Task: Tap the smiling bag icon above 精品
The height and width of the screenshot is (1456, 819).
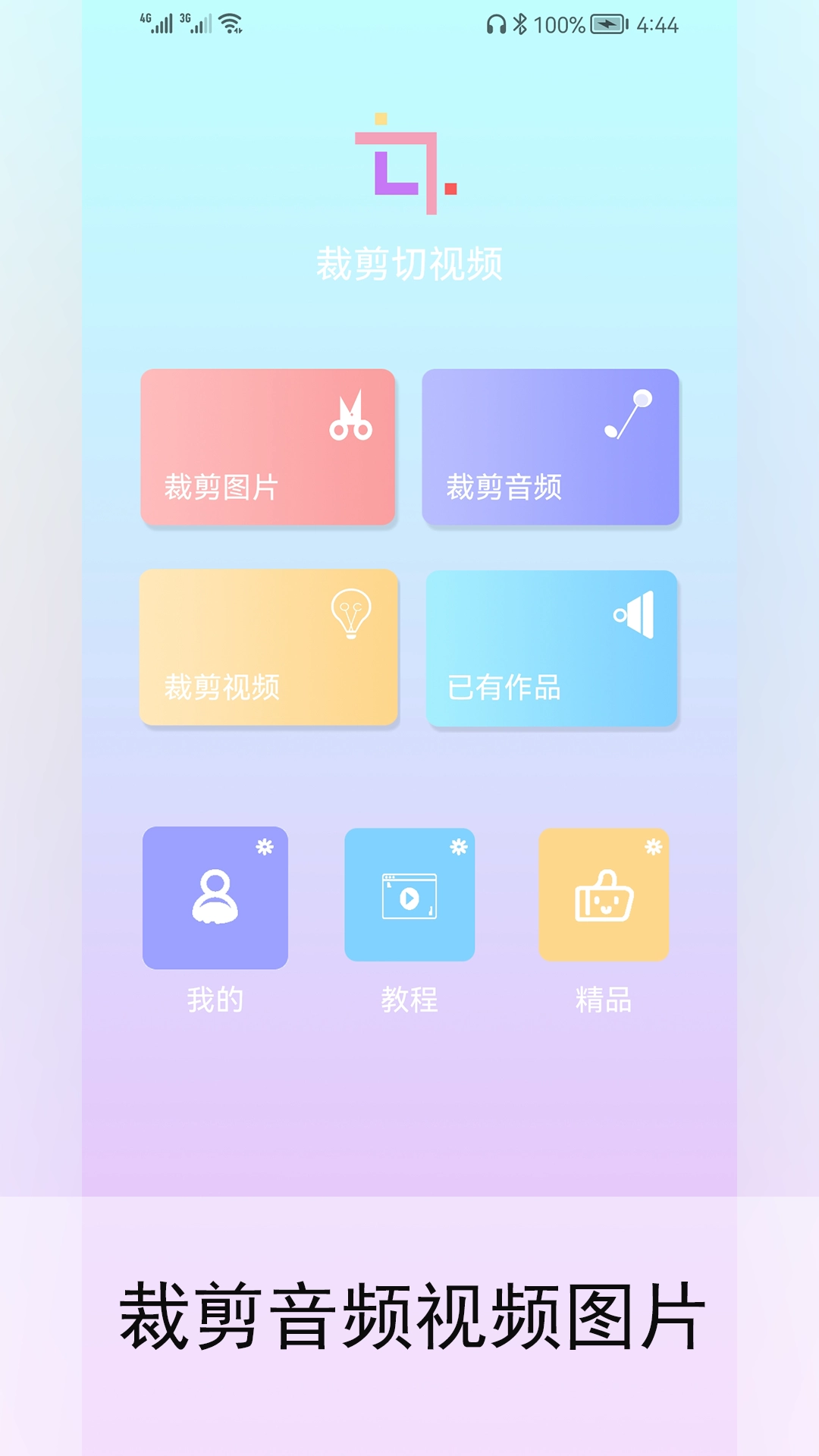Action: 604,897
